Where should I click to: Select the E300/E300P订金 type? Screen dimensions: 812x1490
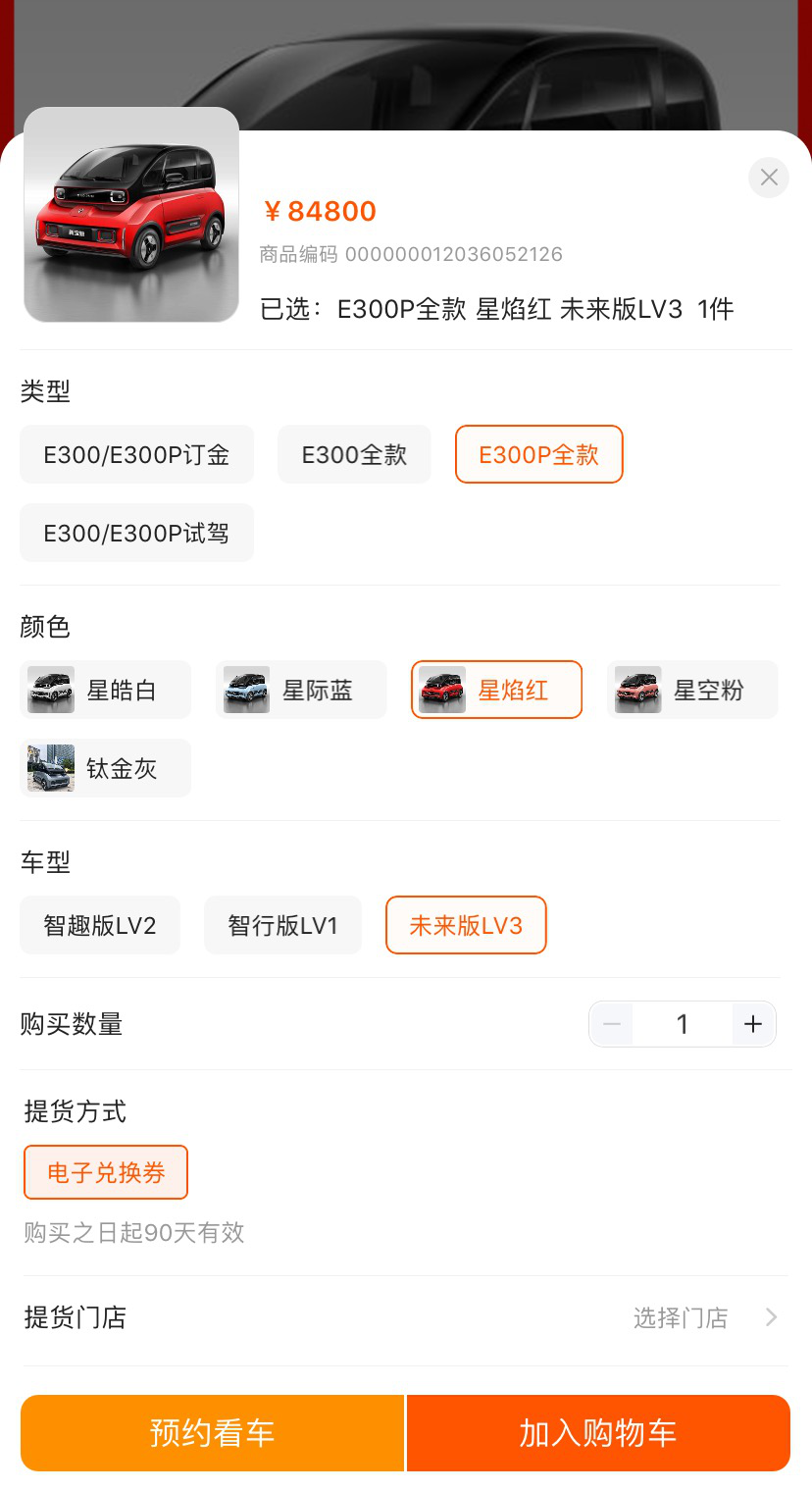point(136,454)
